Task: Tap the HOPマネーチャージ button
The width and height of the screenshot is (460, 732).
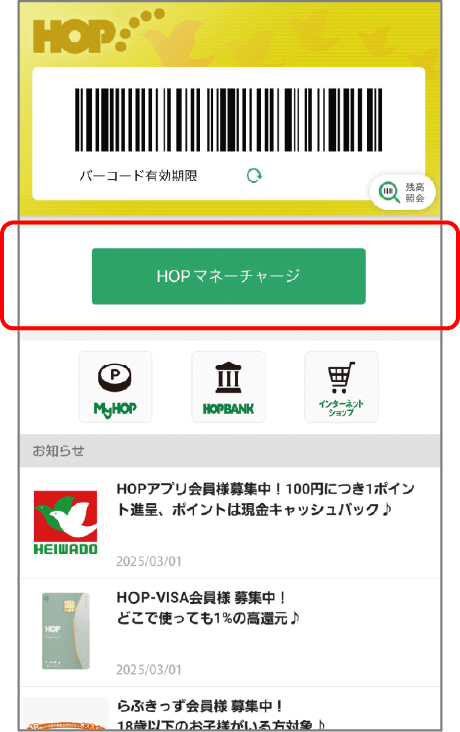Action: 228,276
